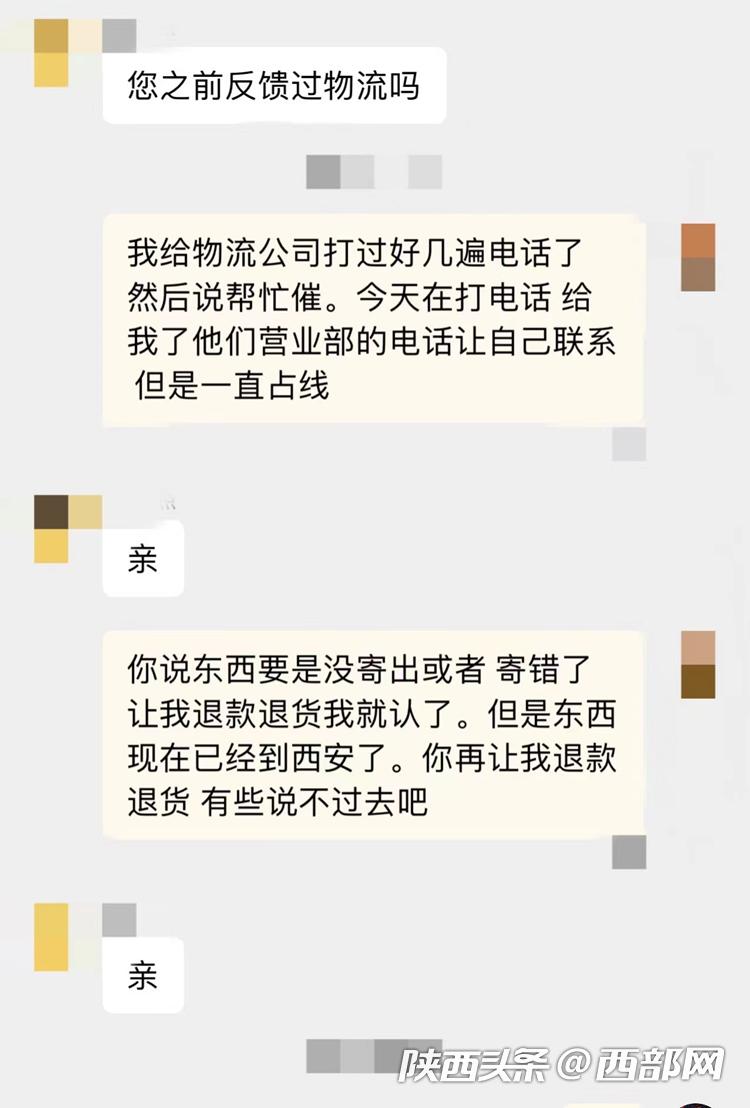The image size is (750, 1108).
Task: Click the middle '亲' chat bubble
Action: point(142,559)
